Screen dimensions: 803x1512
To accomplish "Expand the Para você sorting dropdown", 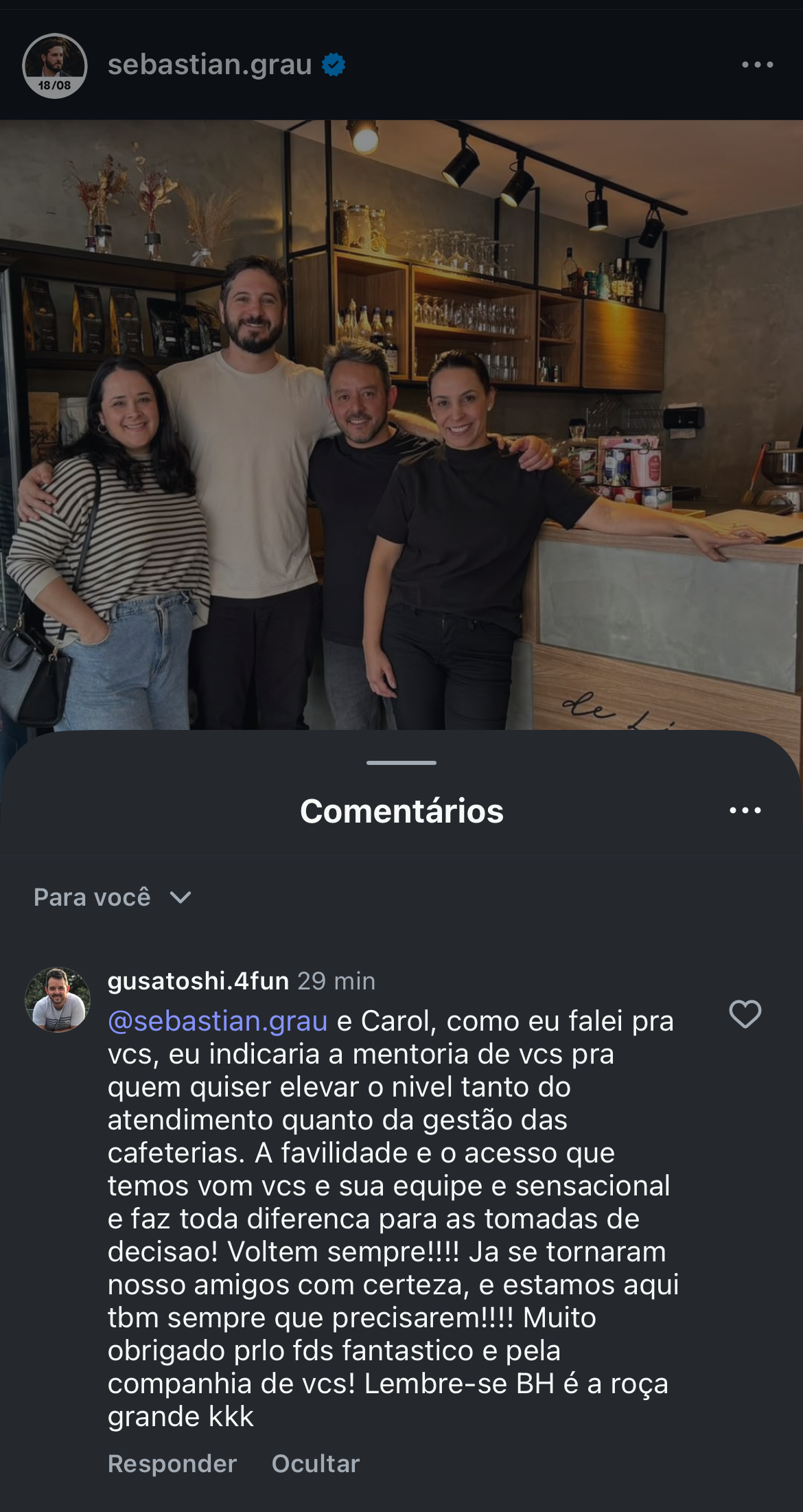I will 113,897.
